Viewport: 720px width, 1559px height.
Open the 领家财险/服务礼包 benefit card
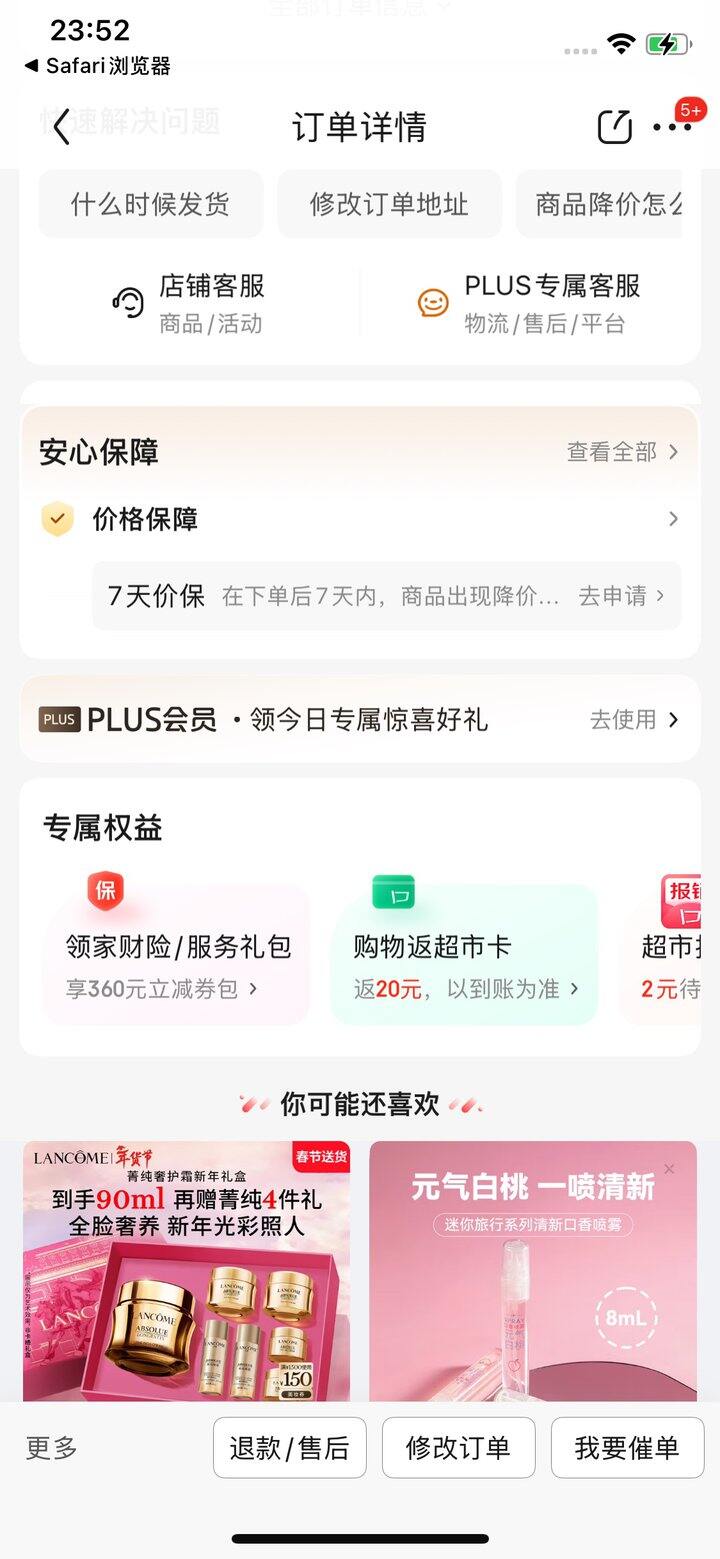(177, 960)
